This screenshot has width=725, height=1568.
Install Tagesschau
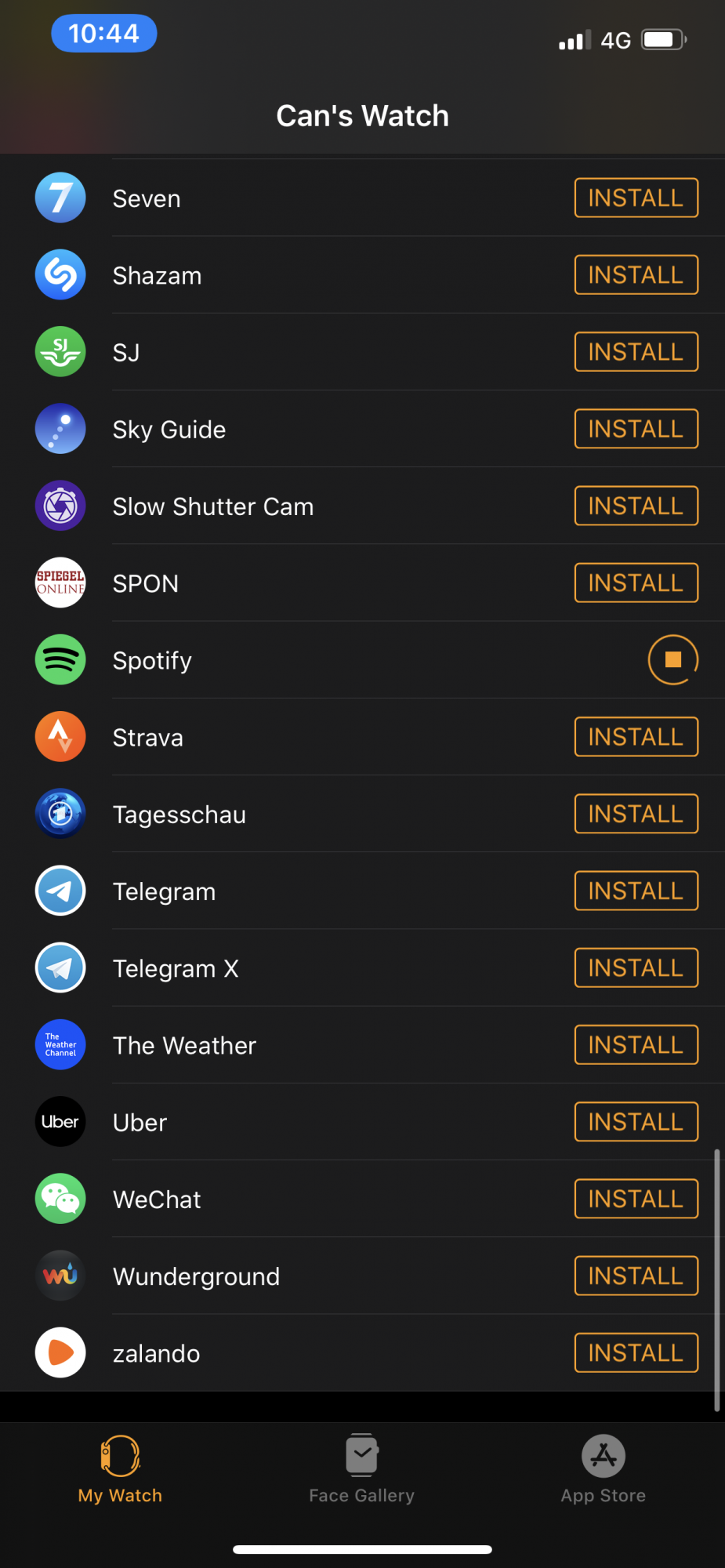(636, 814)
